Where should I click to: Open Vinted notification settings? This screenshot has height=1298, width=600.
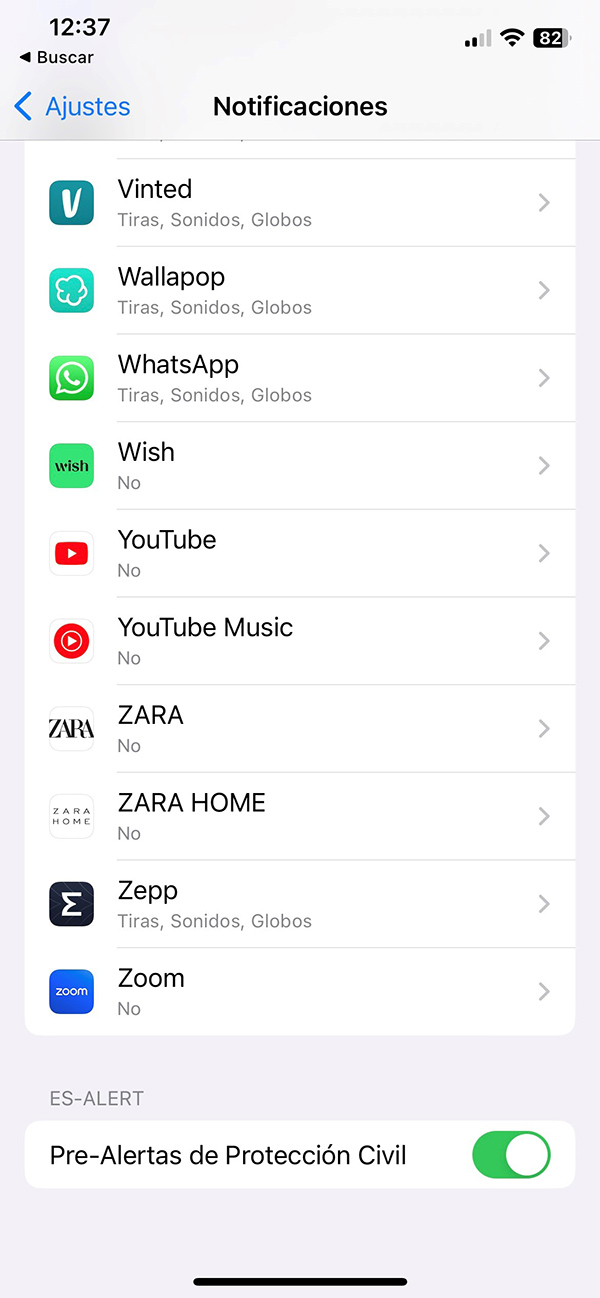300,203
